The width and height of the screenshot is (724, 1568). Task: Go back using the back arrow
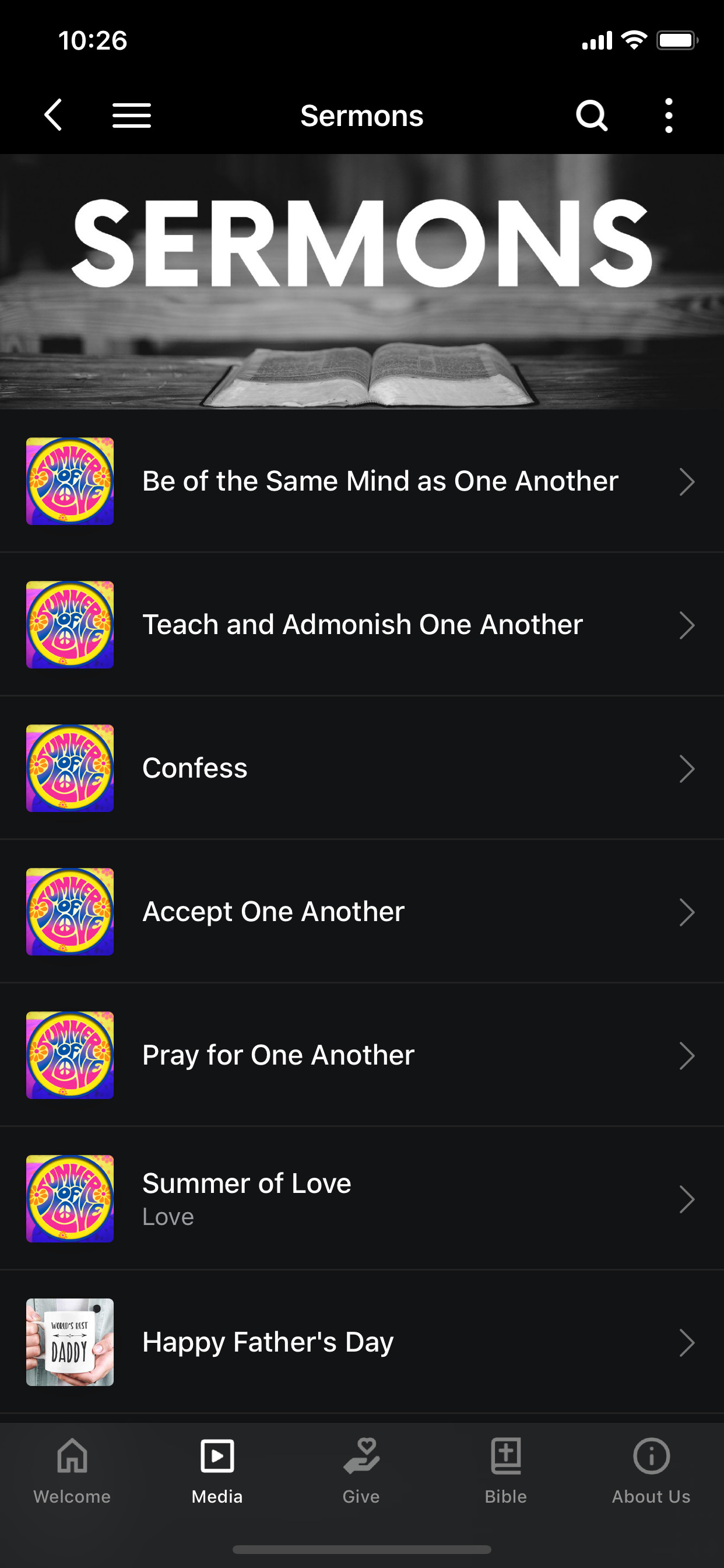(54, 115)
